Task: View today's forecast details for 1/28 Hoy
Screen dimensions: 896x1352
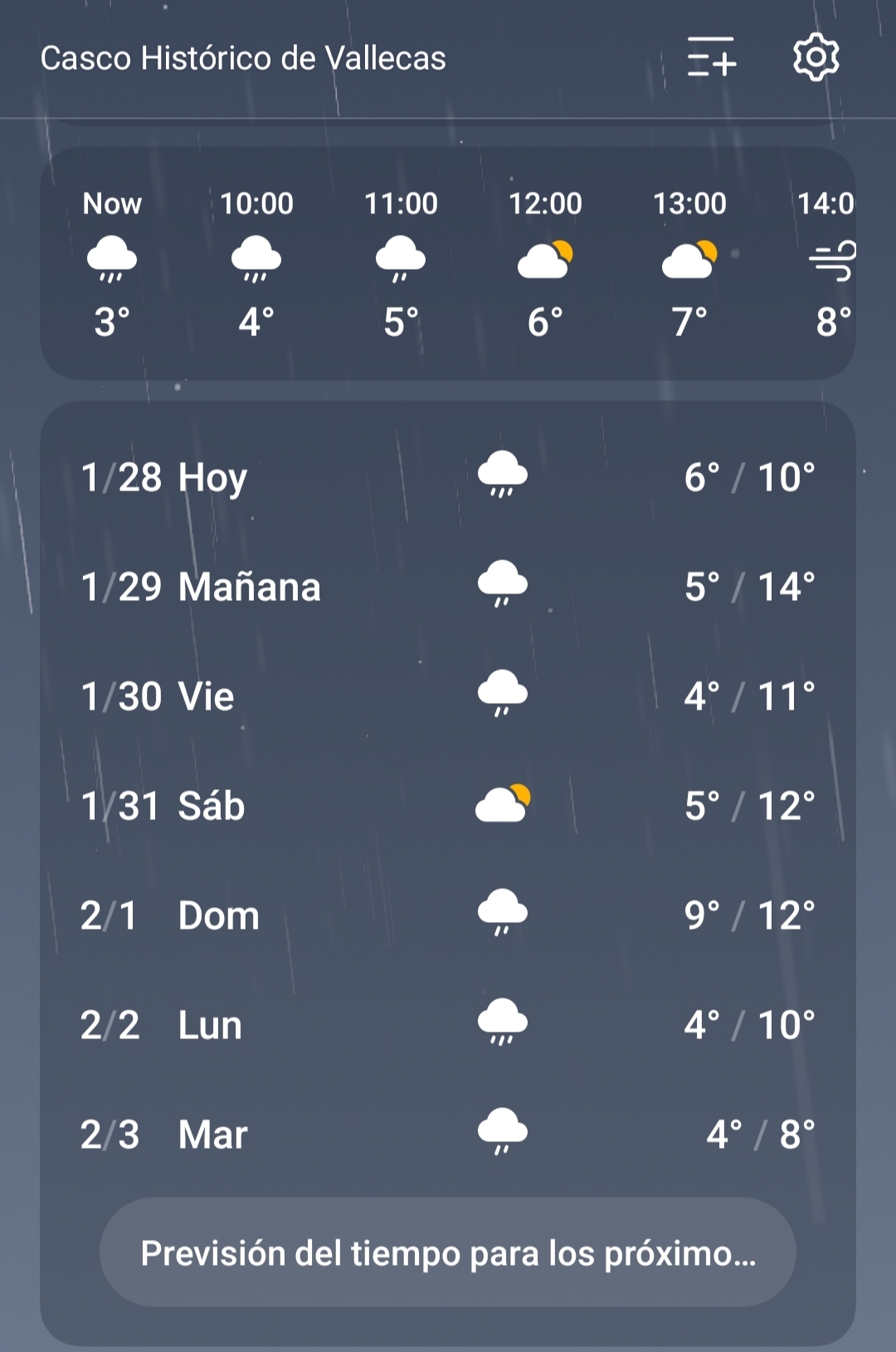Action: coord(448,477)
